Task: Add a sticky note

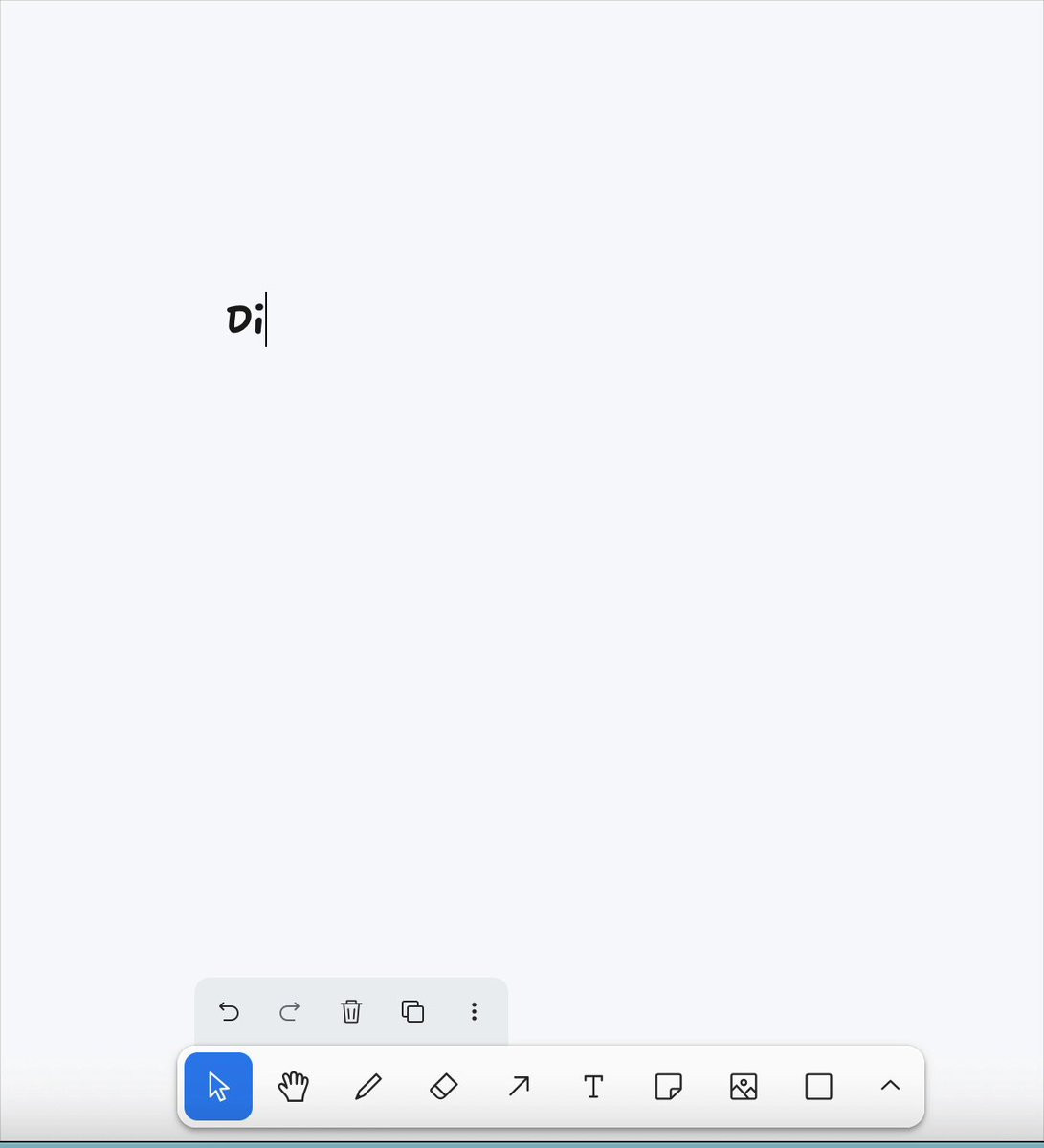Action: (x=669, y=1087)
